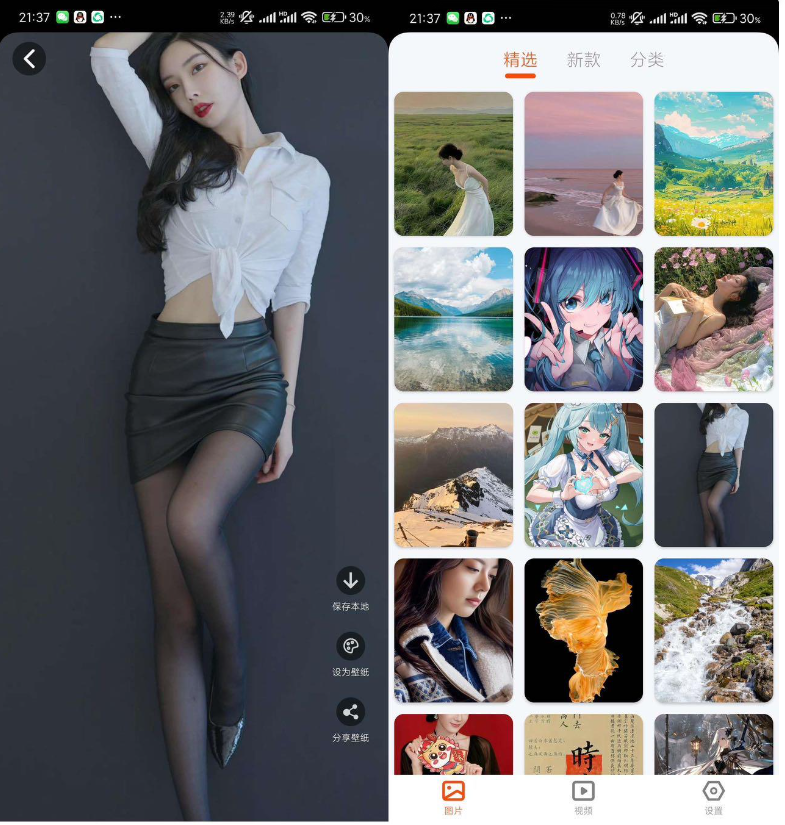
Task: Open the 分类 tab
Action: pos(647,60)
